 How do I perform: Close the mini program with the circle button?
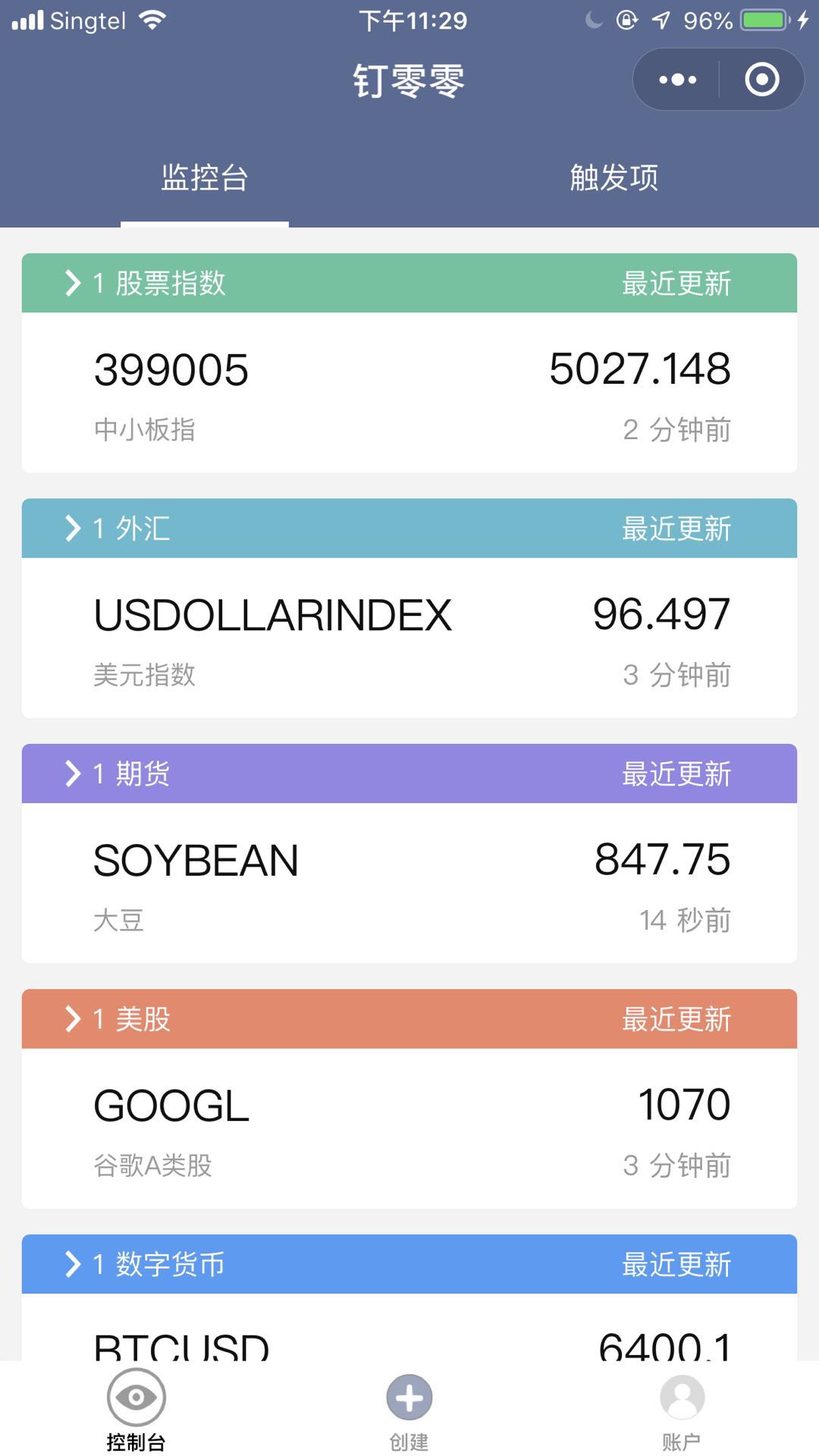coord(761,80)
